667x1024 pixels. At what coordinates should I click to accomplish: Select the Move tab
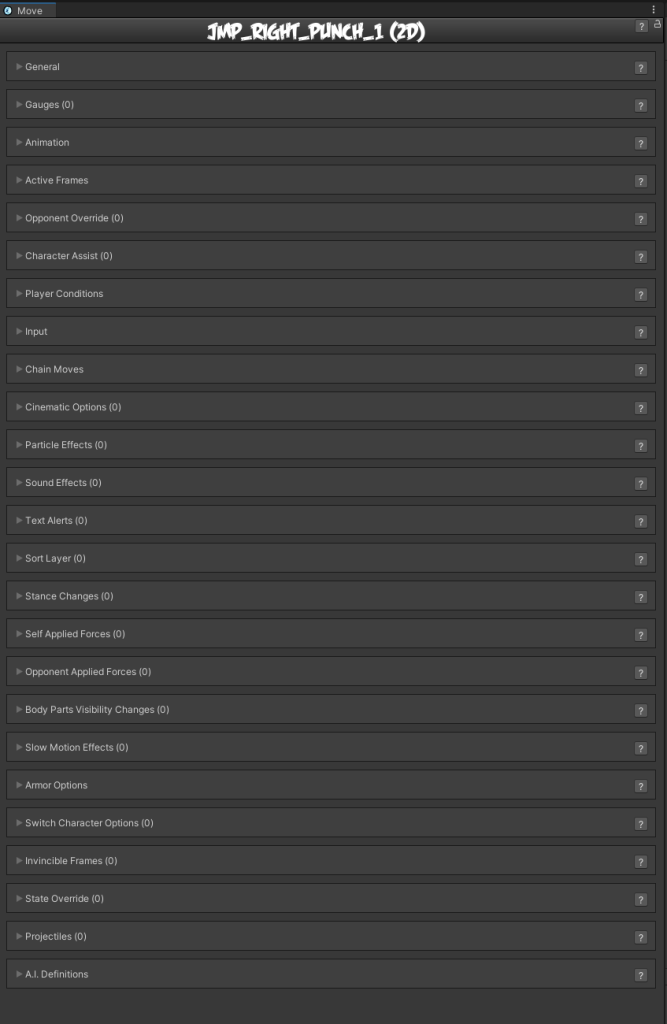[29, 10]
